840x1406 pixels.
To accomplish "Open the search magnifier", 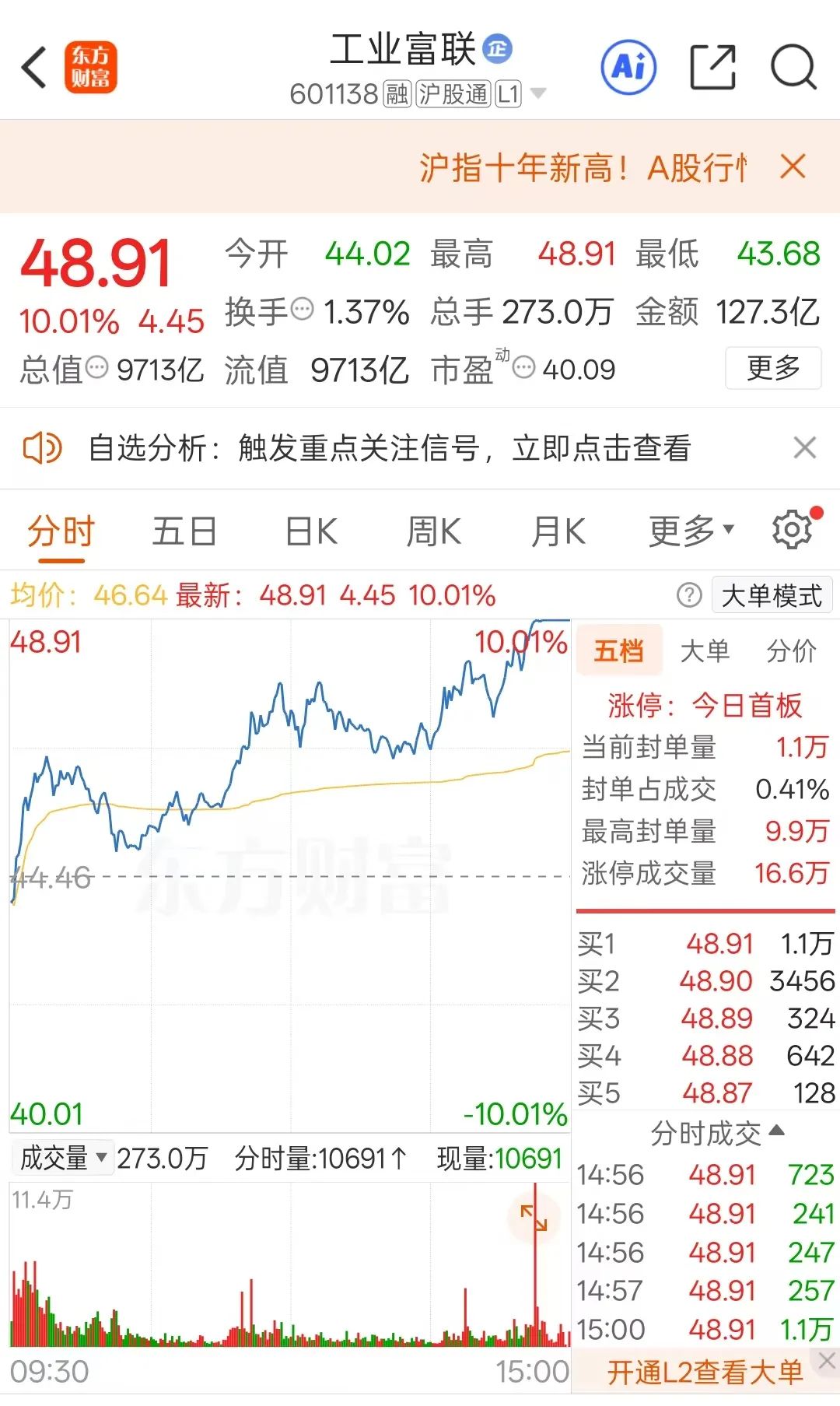I will (793, 67).
